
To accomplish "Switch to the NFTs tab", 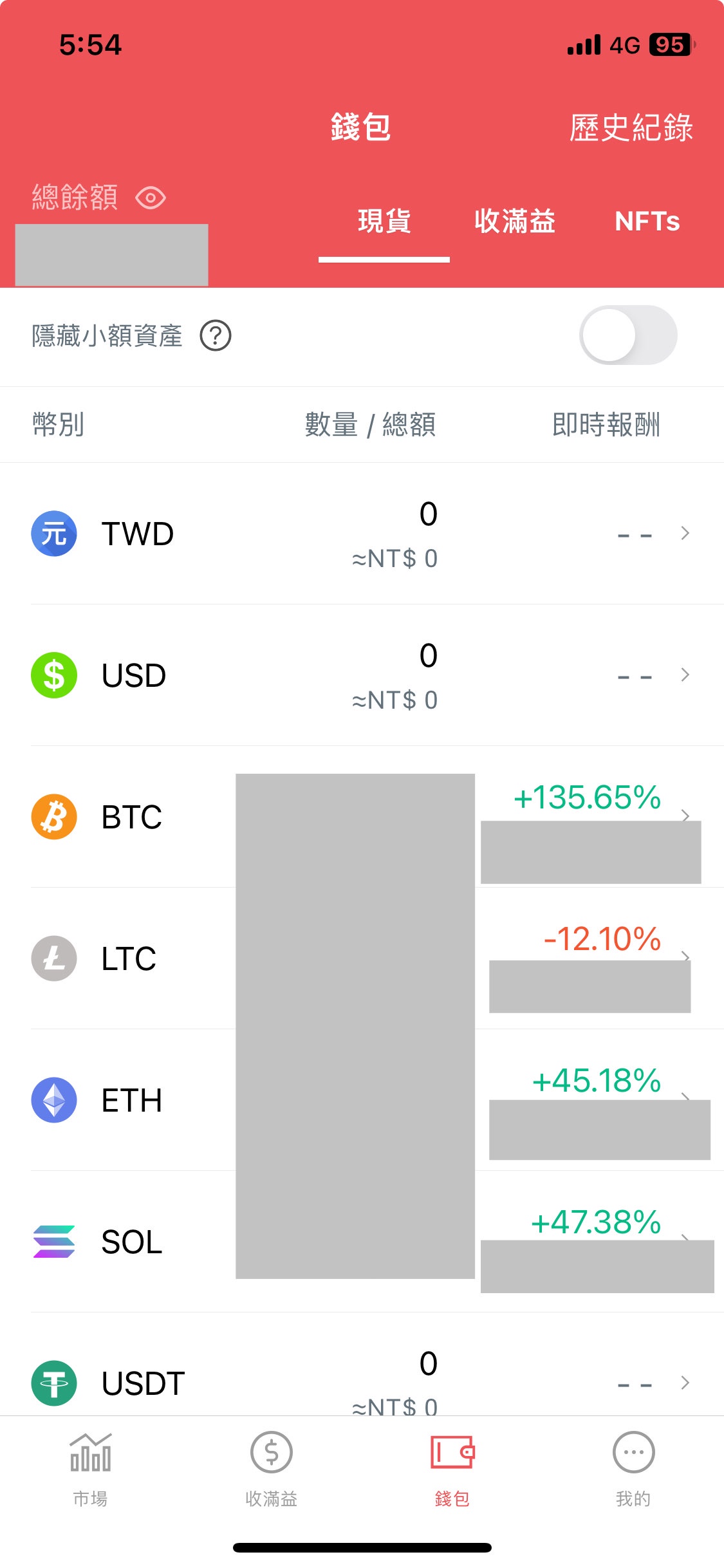I will (647, 221).
